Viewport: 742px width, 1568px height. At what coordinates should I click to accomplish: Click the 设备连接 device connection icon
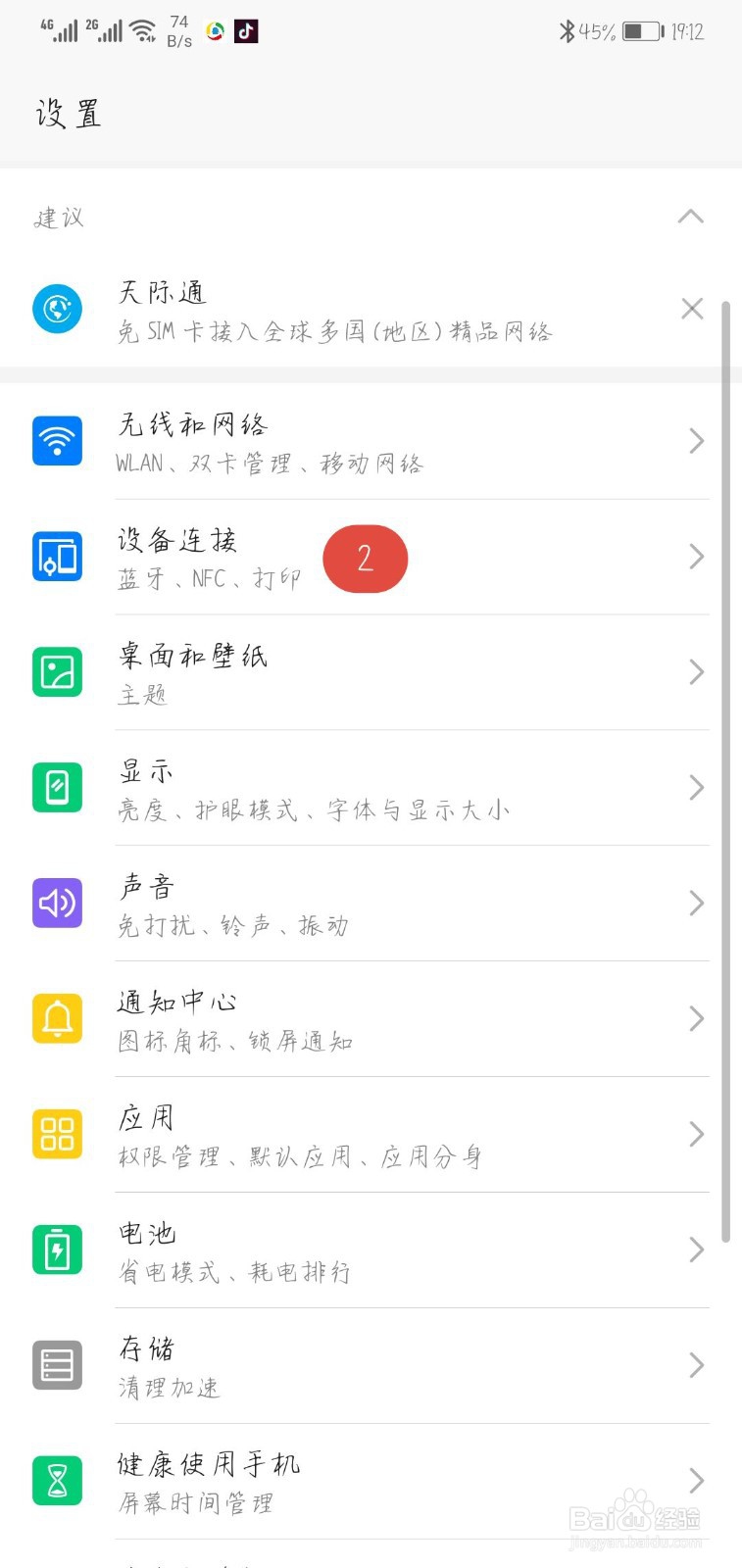point(57,556)
